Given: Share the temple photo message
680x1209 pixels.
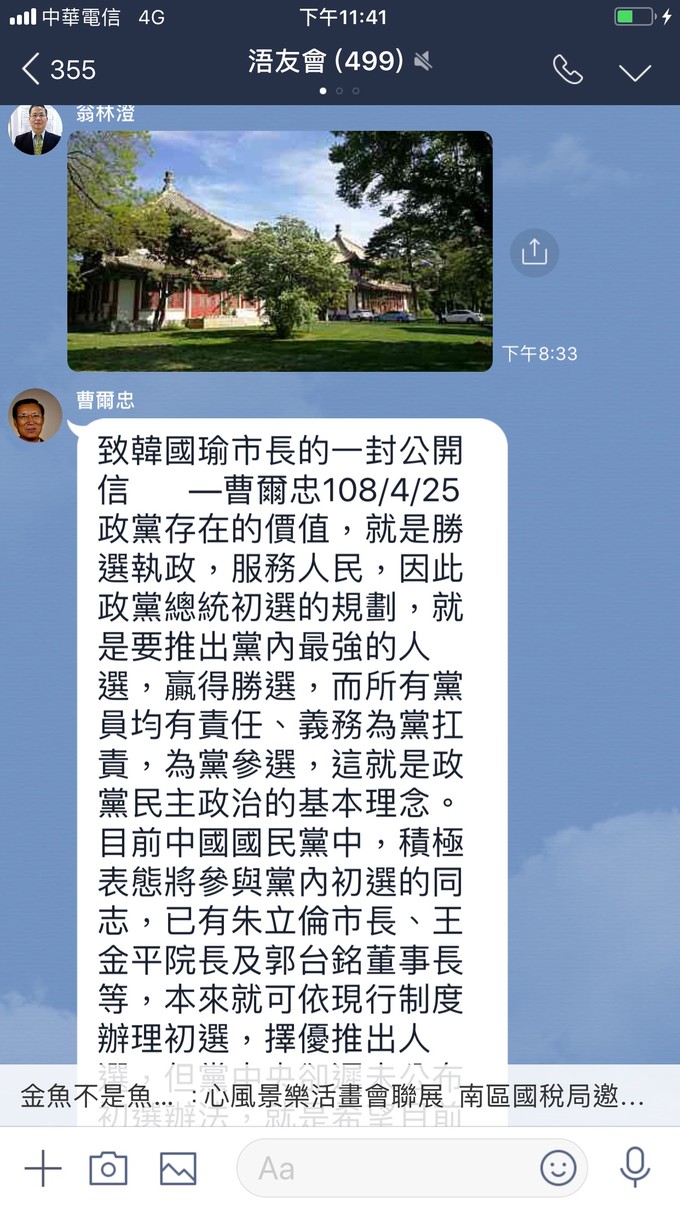Looking at the screenshot, I should pos(534,253).
